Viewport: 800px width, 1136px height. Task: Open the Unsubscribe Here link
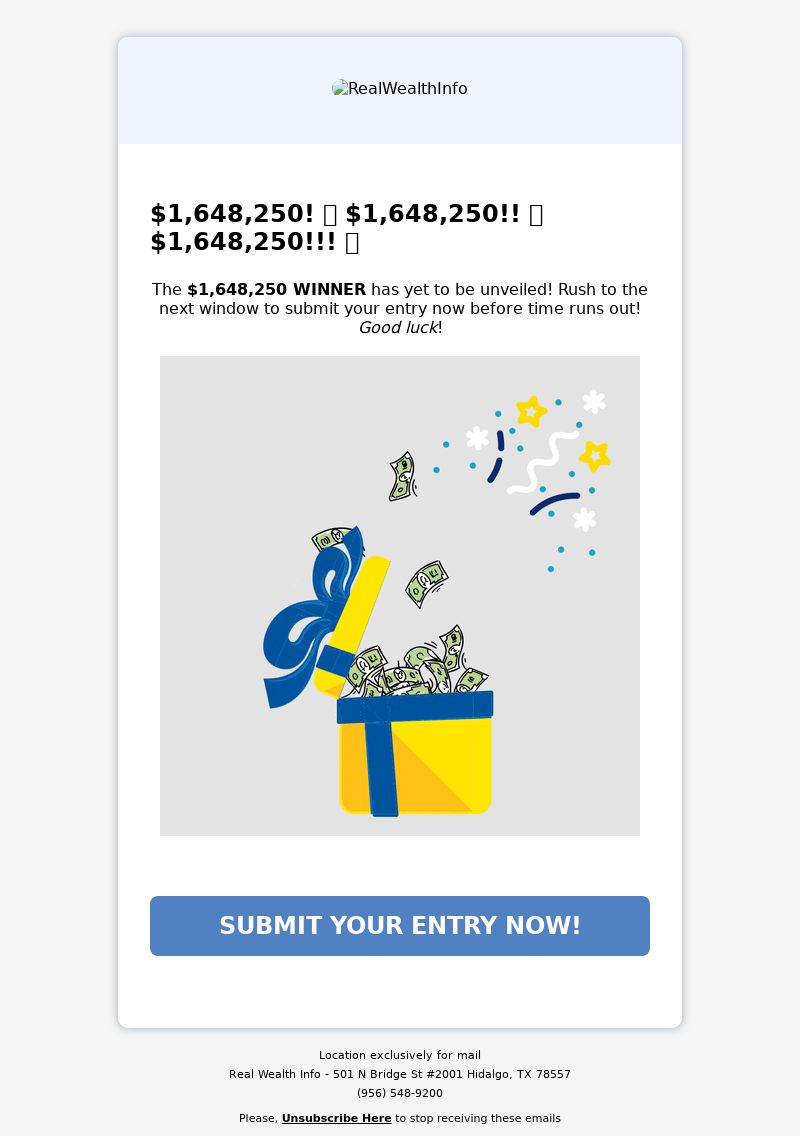tap(336, 1118)
